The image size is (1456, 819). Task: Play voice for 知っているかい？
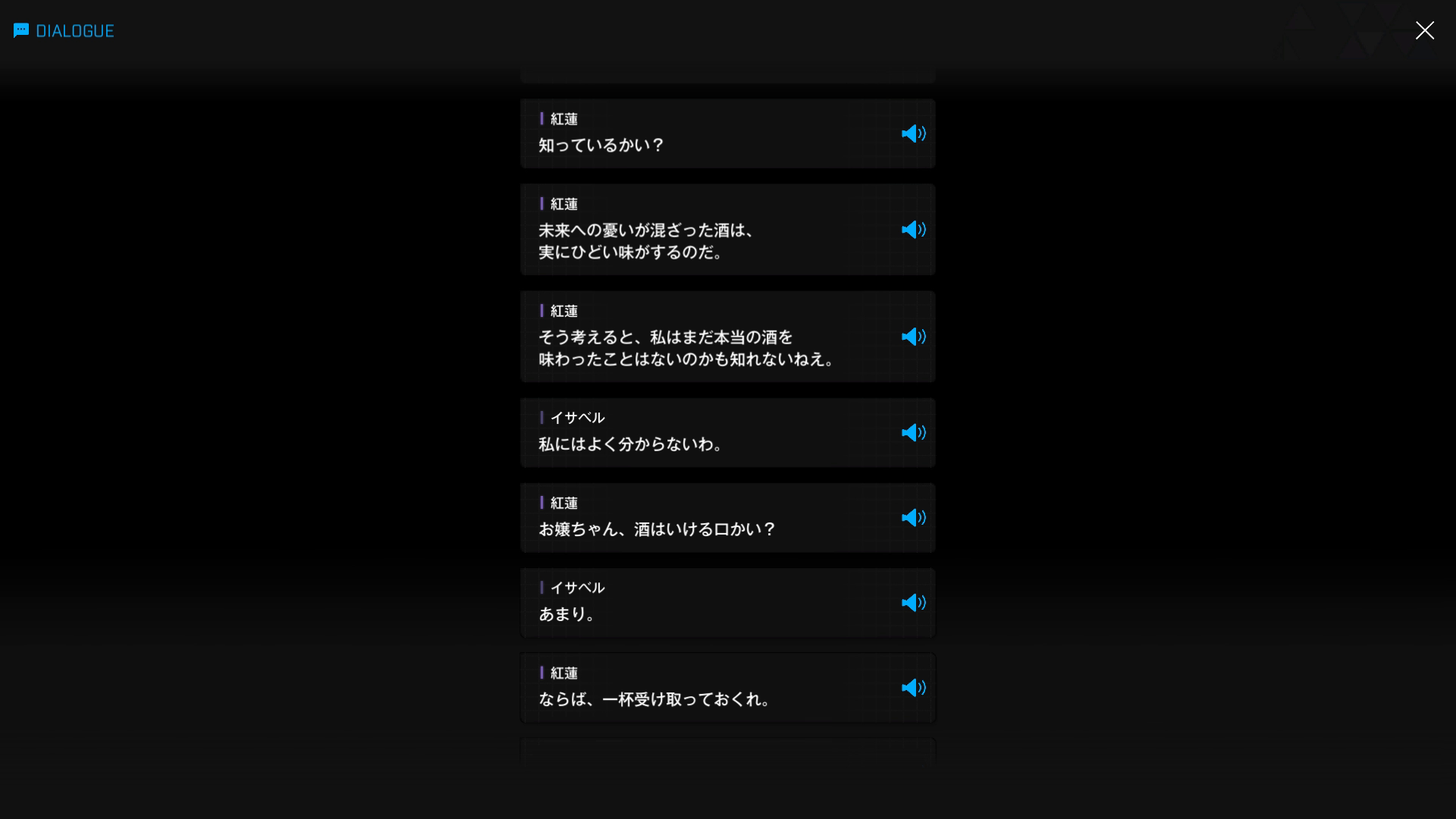point(913,133)
